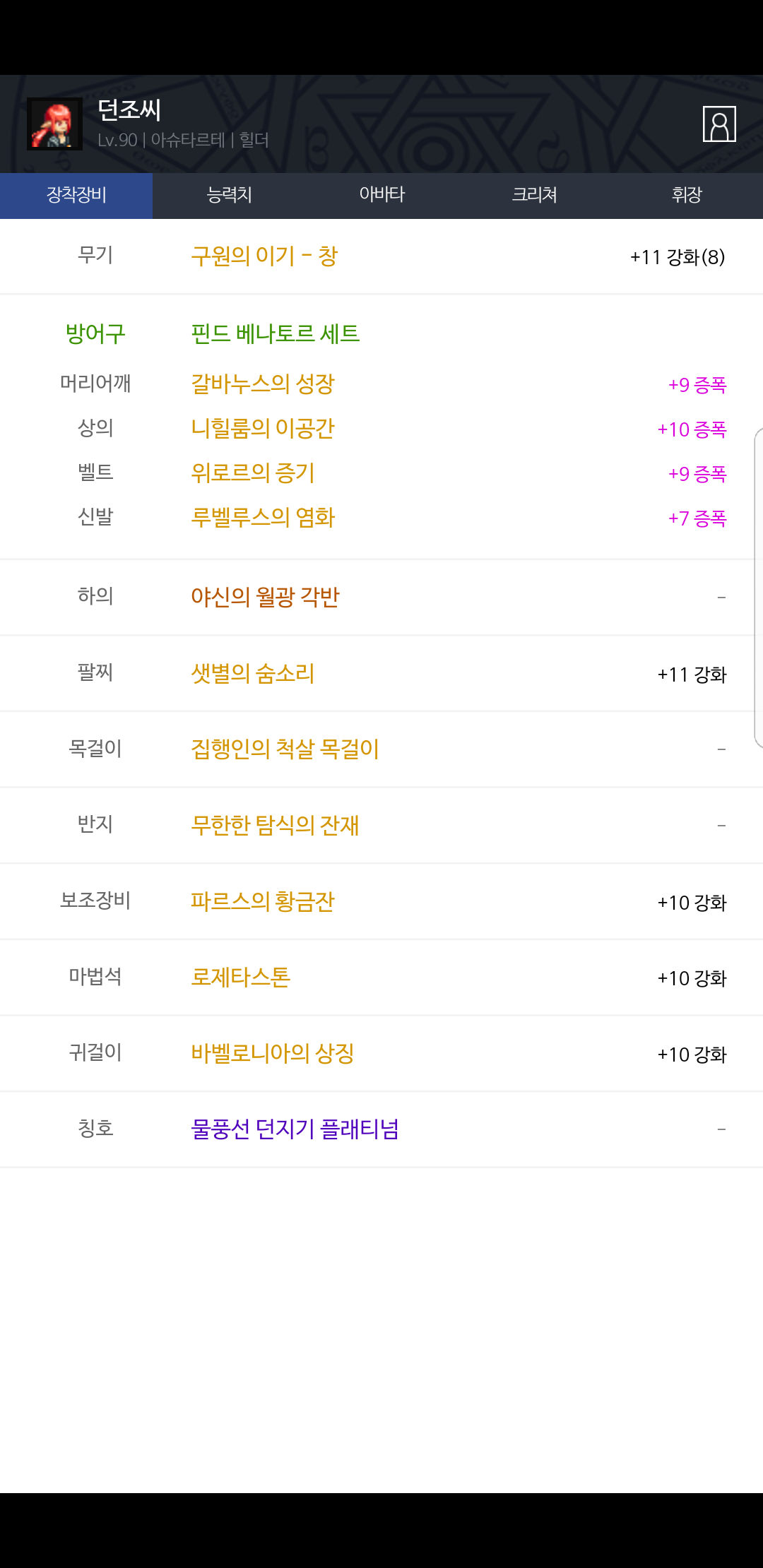View 샛별의 숨소리 bracelet item
Image resolution: width=763 pixels, height=1568 pixels.
[253, 674]
